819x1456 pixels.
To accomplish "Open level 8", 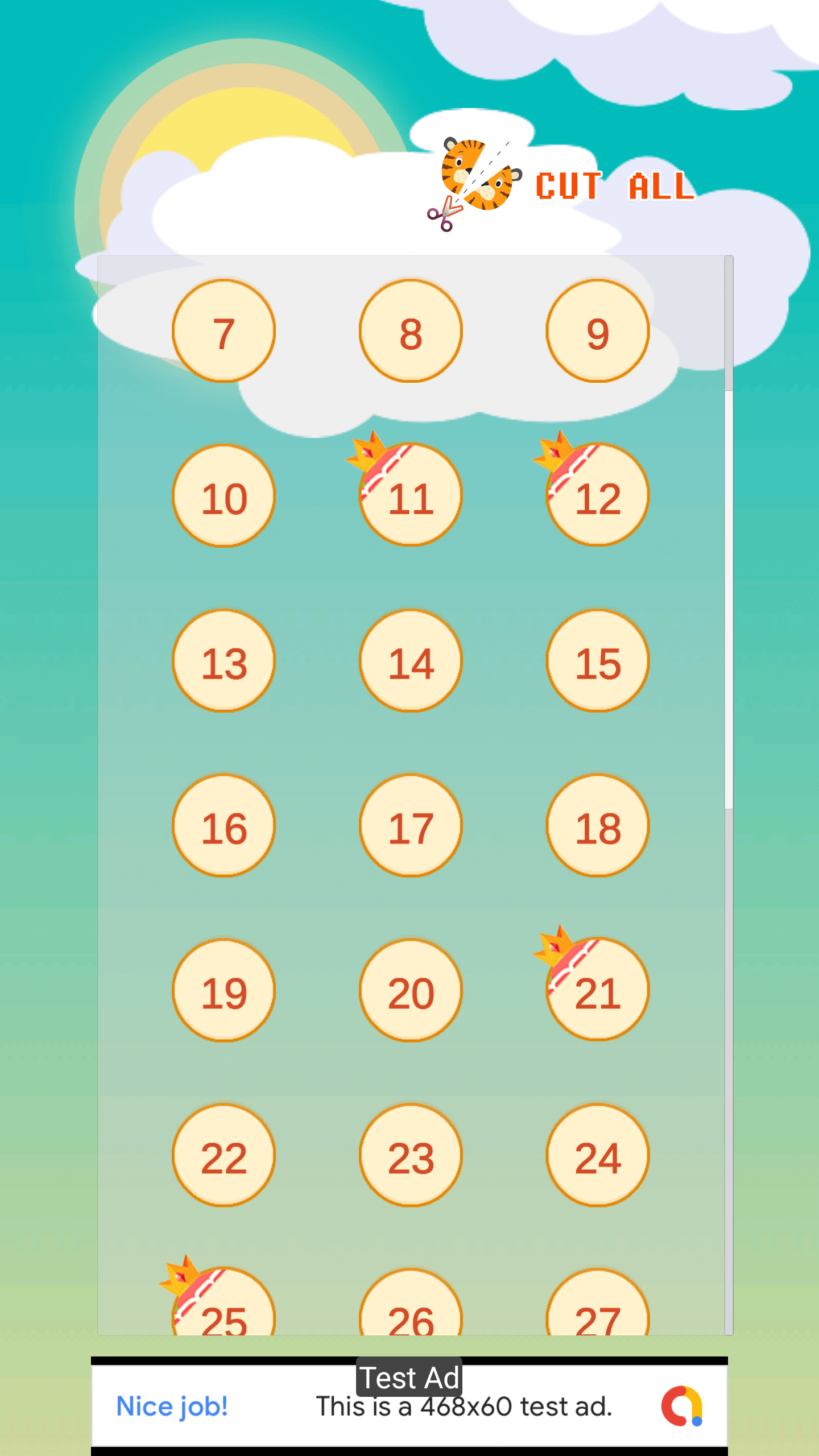I will click(x=411, y=331).
